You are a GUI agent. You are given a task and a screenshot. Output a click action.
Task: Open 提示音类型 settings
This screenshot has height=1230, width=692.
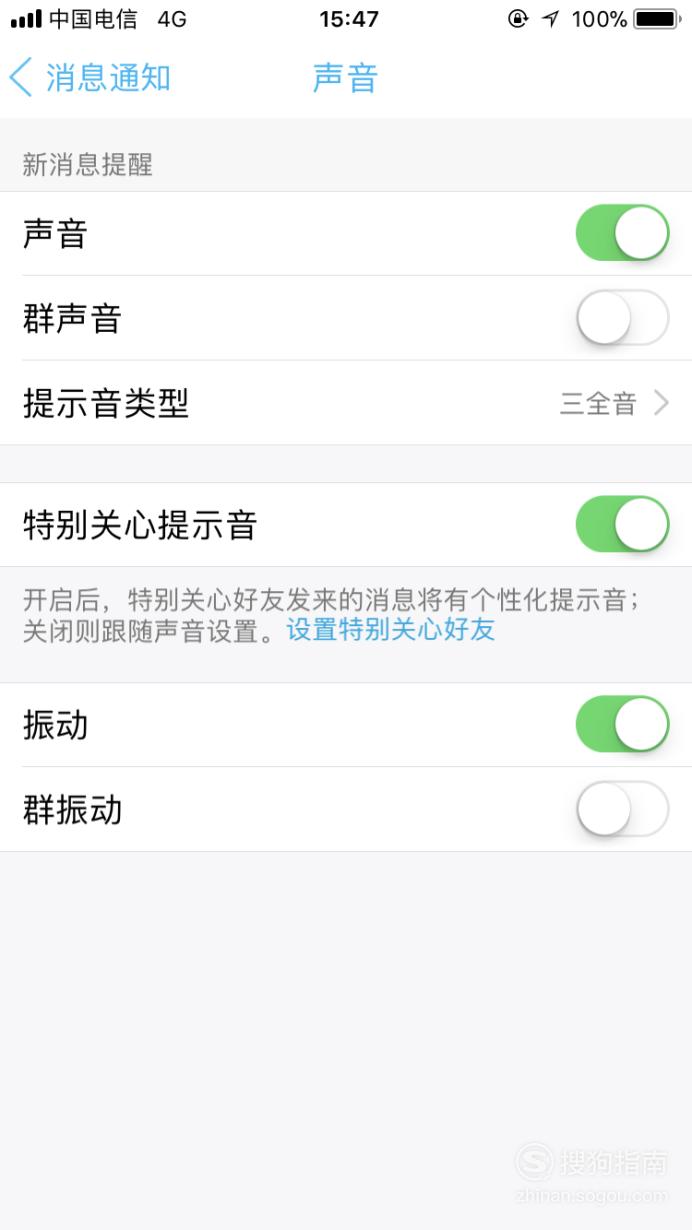pyautogui.click(x=346, y=403)
